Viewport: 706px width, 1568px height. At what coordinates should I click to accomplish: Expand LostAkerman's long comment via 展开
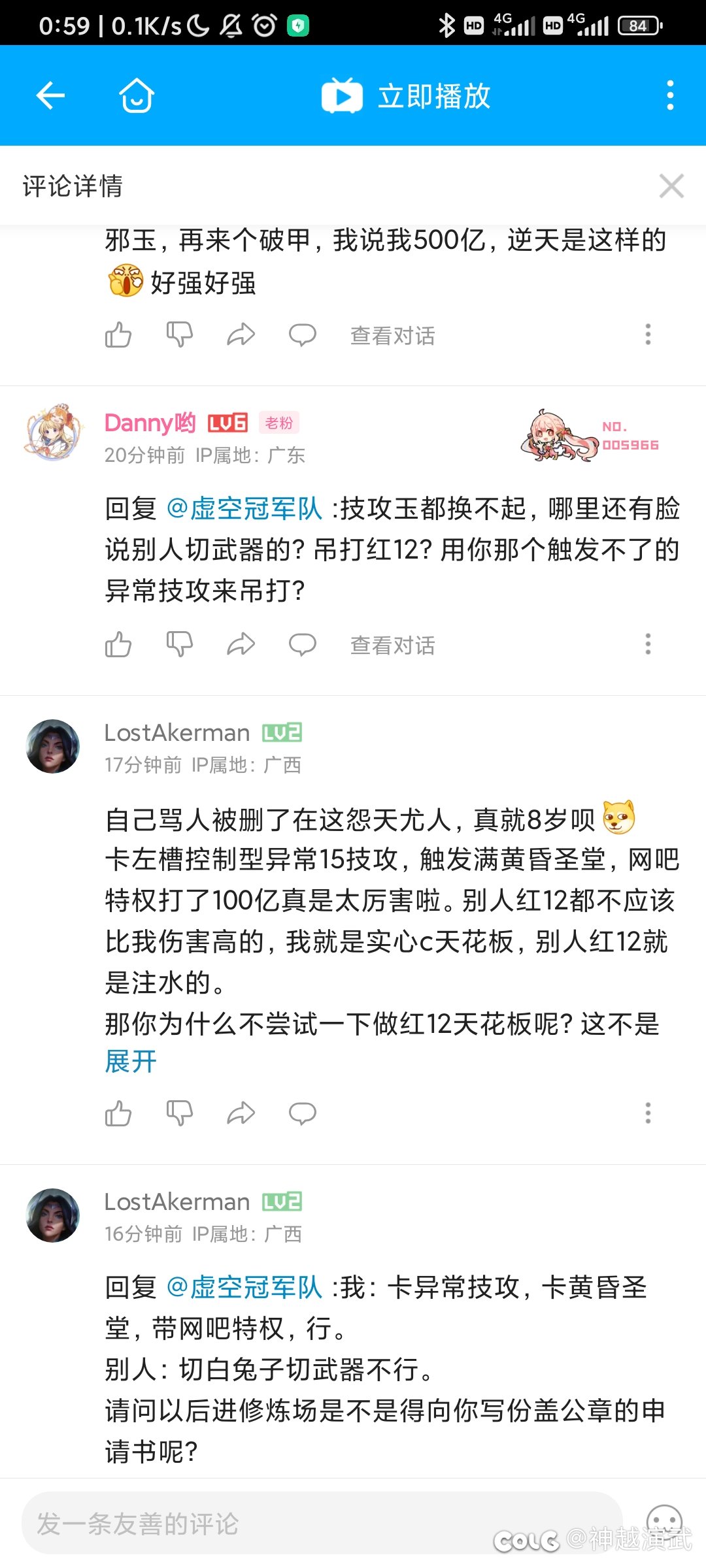pyautogui.click(x=131, y=1062)
